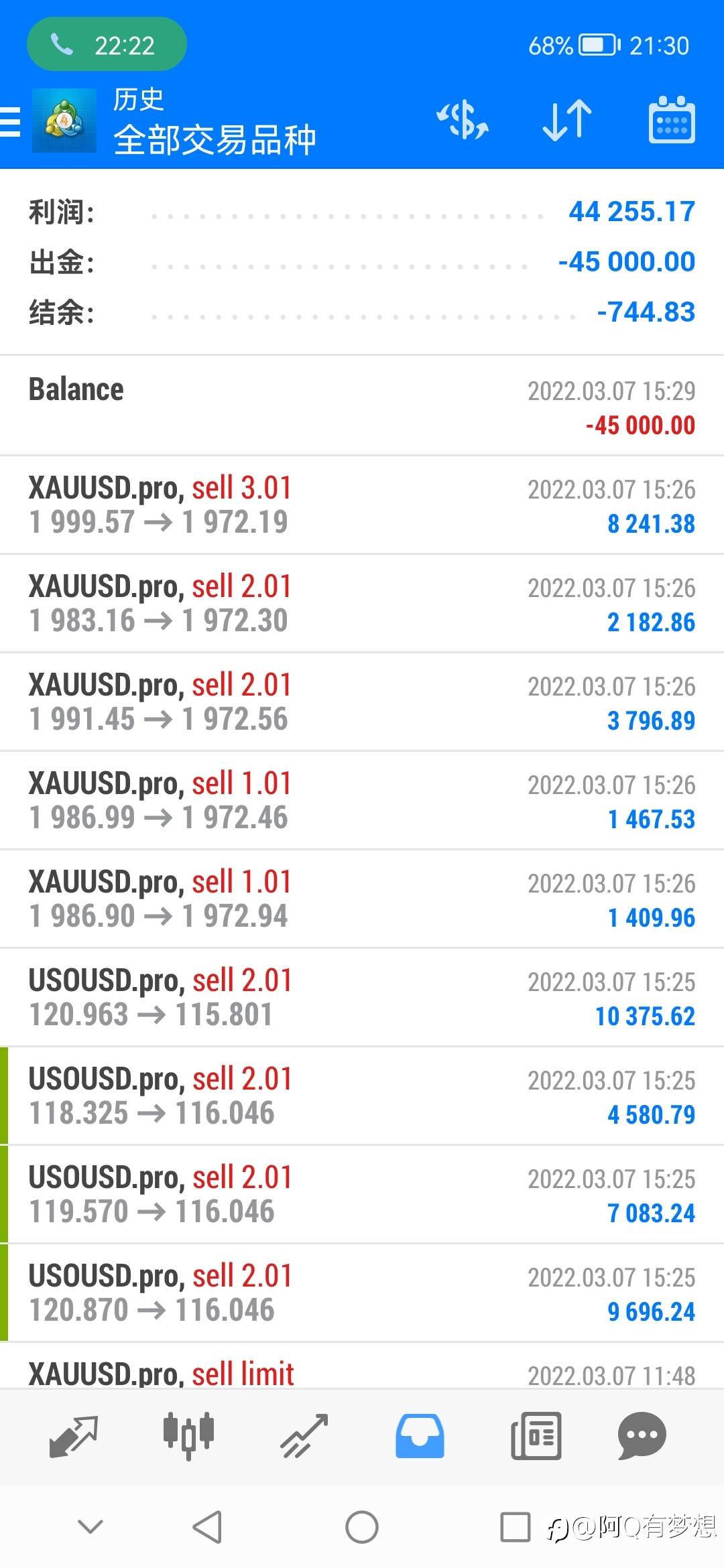Viewport: 724px width, 1568px height.
Task: Tap the currency symbol filter icon
Action: point(463,121)
